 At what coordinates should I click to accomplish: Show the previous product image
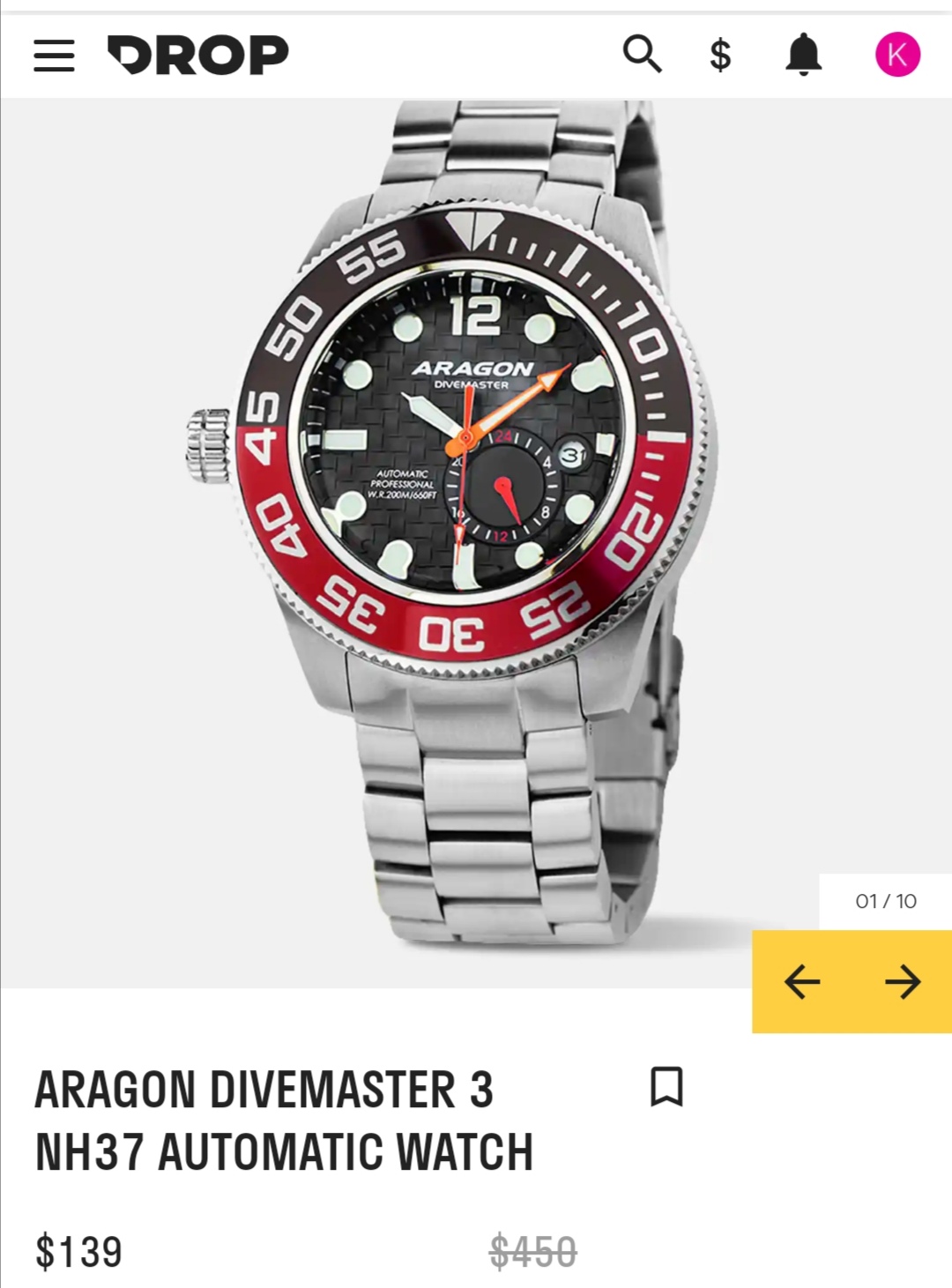pyautogui.click(x=802, y=981)
